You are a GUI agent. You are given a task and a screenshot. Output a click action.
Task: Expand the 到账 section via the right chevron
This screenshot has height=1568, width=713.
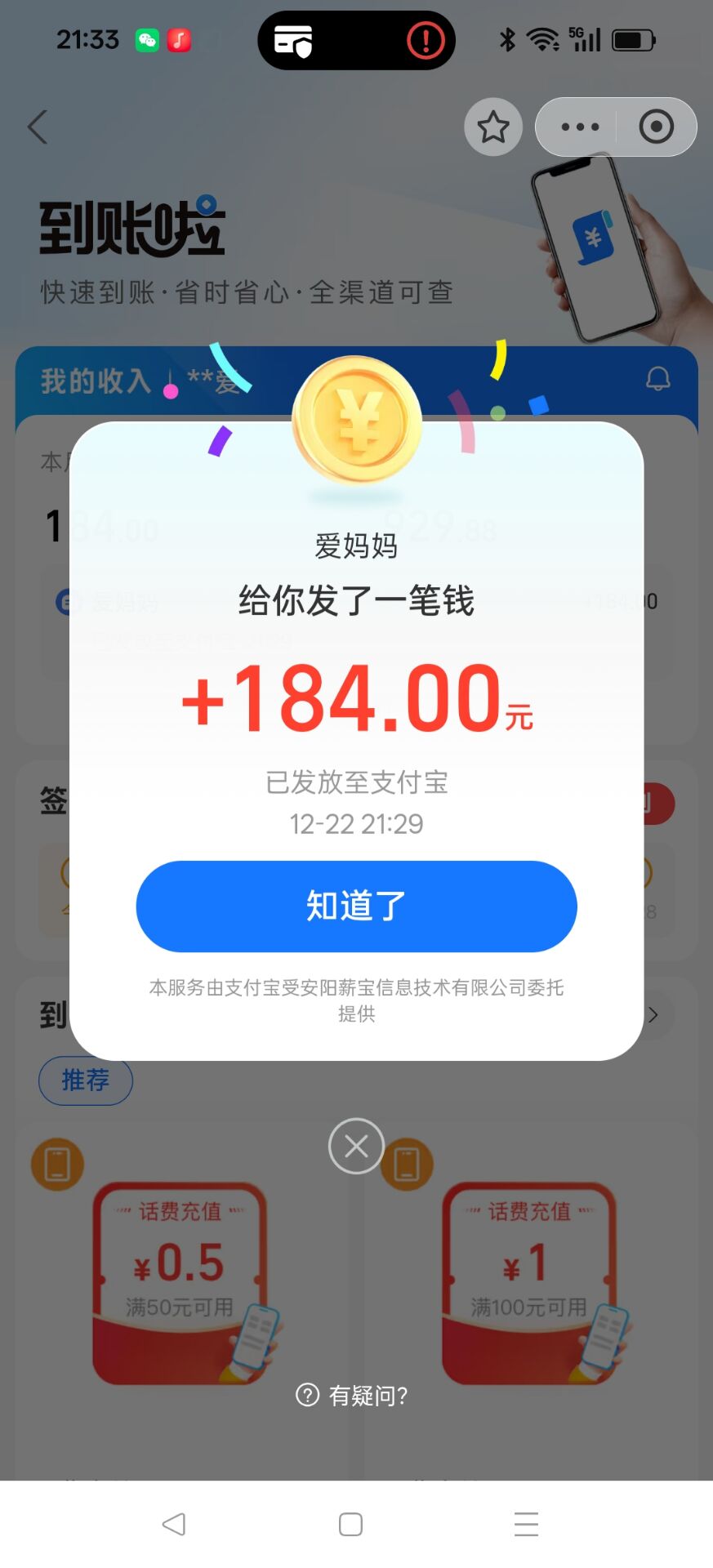tap(653, 1014)
